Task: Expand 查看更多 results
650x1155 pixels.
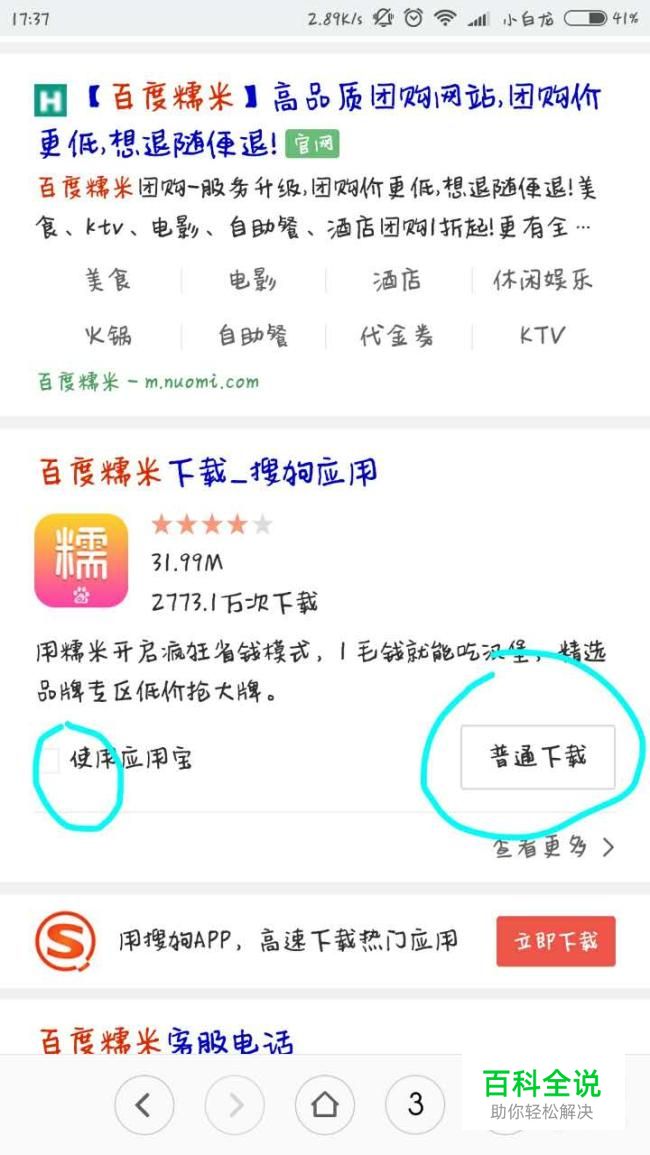Action: coord(553,847)
